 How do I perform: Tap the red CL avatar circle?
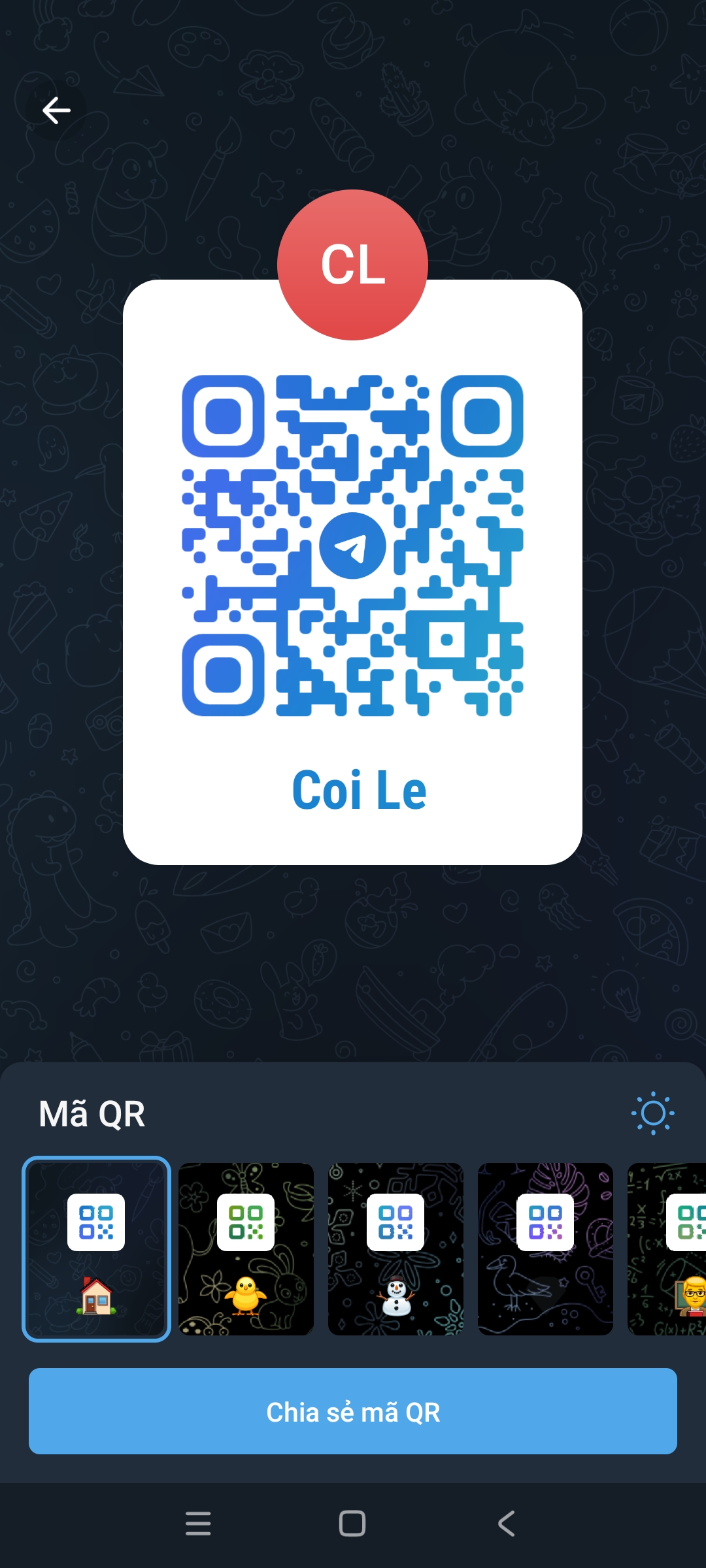pyautogui.click(x=352, y=263)
